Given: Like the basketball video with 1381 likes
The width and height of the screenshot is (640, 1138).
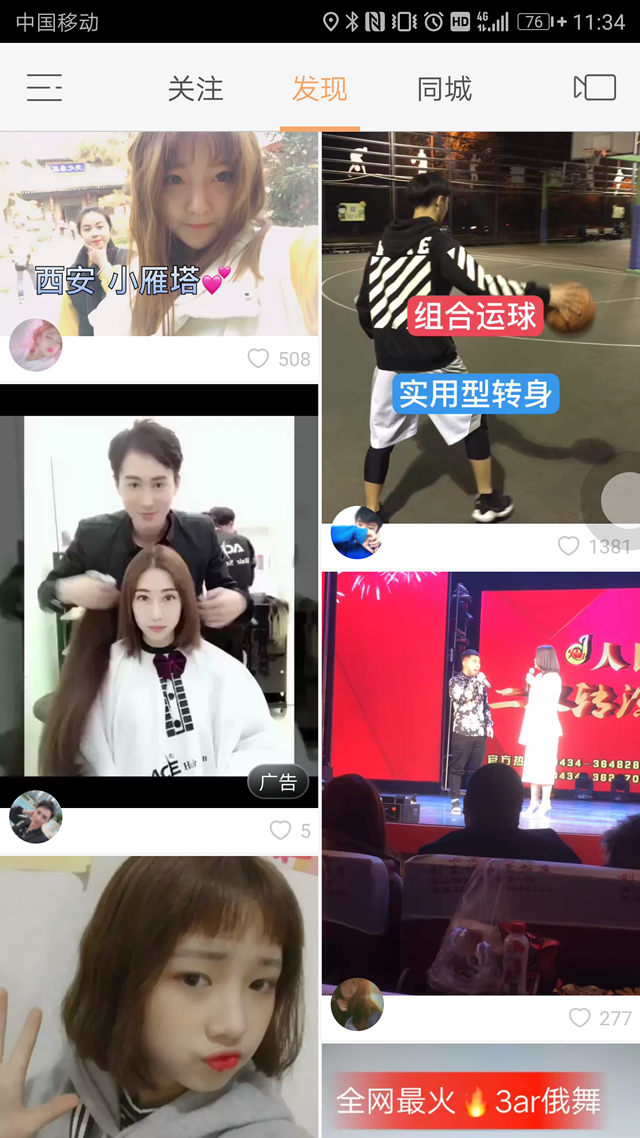Looking at the screenshot, I should [x=569, y=546].
